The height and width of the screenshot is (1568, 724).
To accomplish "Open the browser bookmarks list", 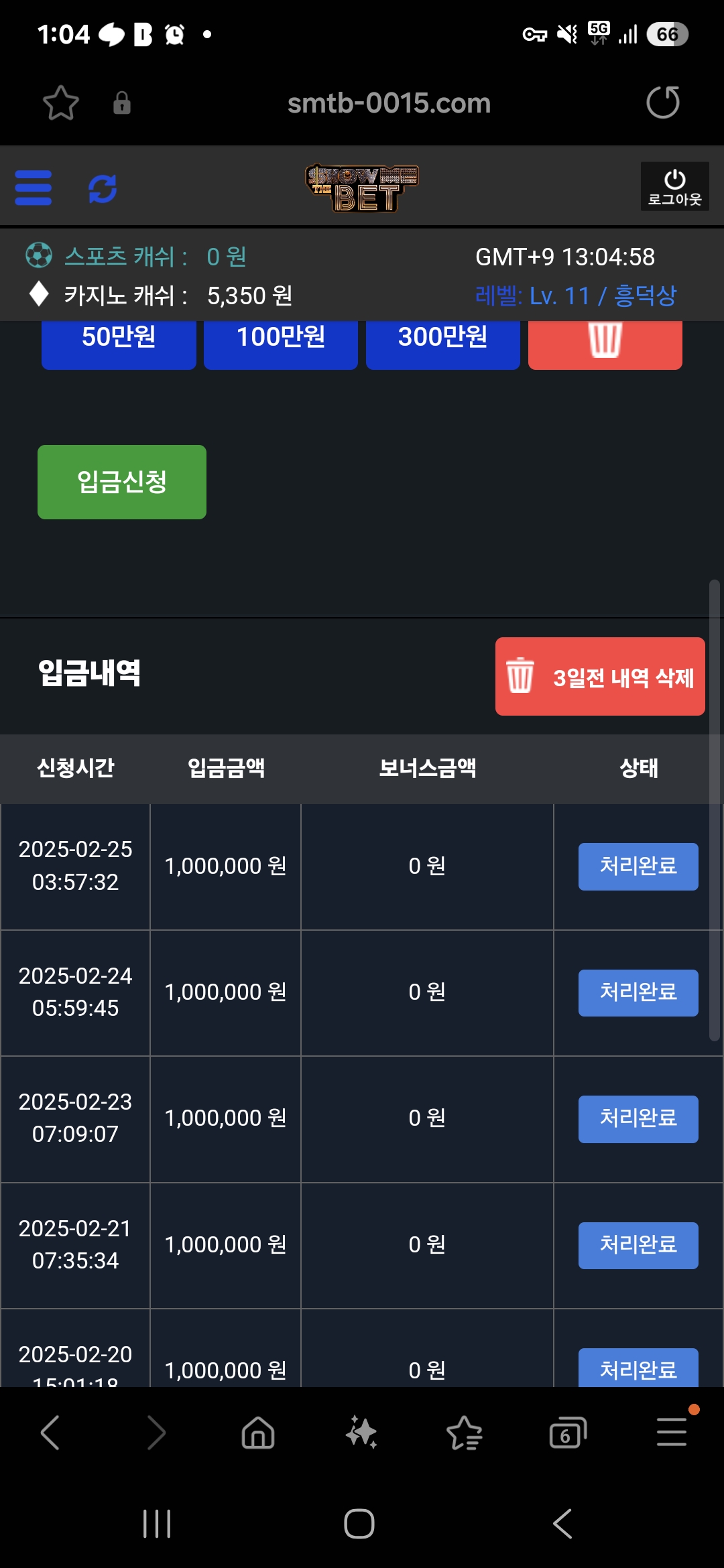I will pos(464,1433).
